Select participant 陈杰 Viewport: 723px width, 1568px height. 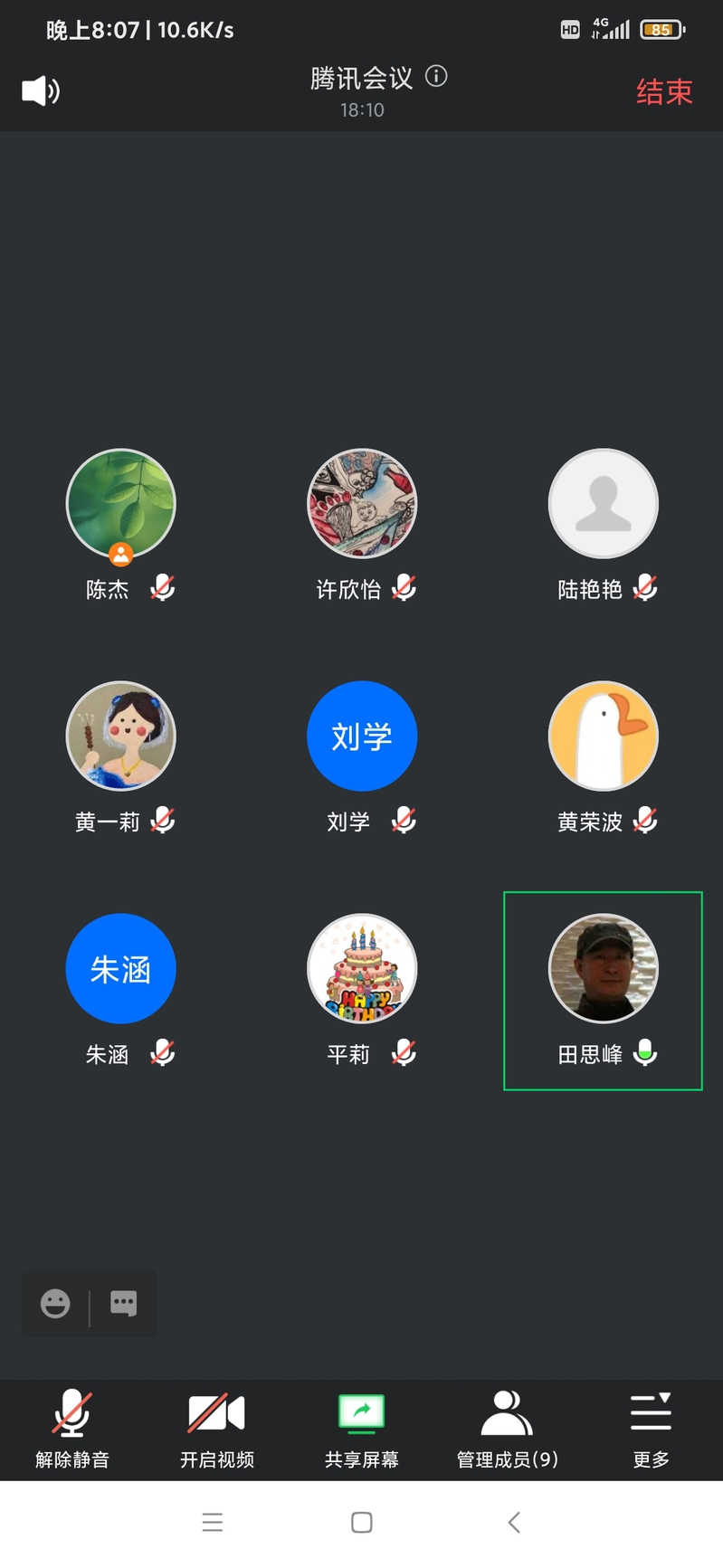120,504
